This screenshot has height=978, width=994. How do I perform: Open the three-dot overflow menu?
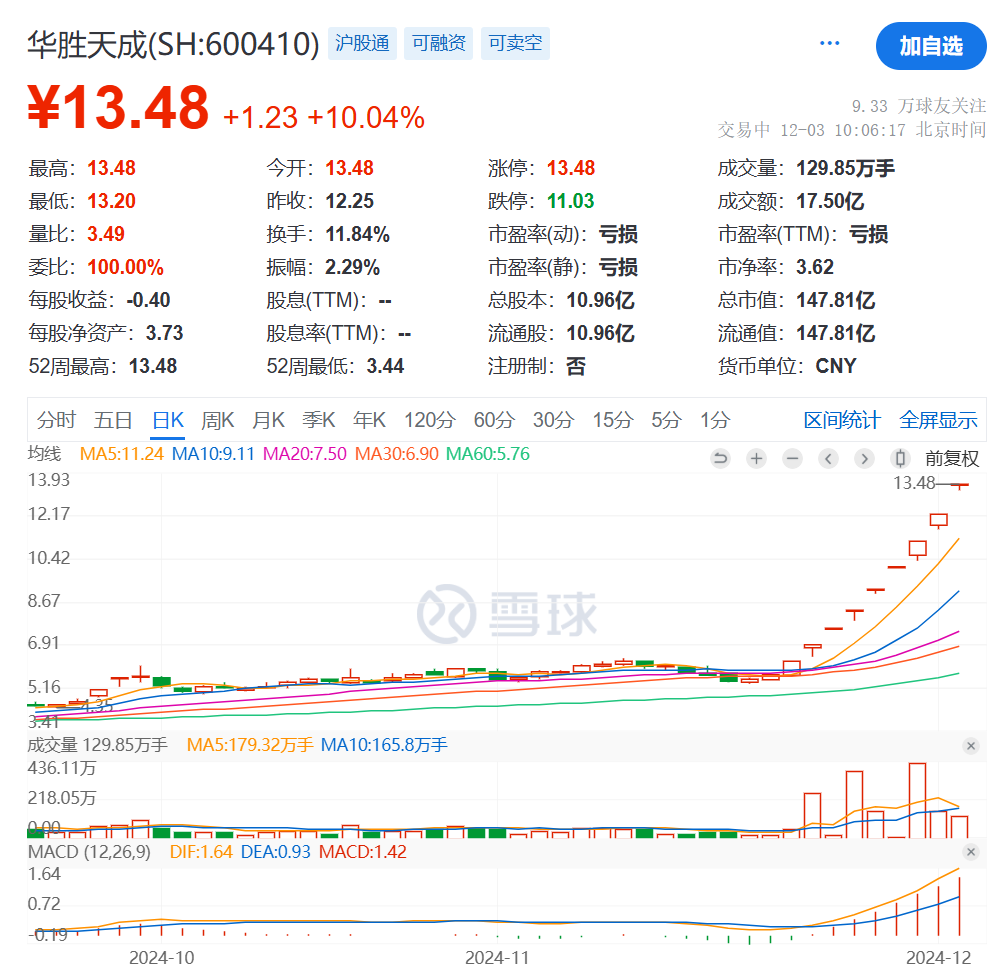(x=829, y=44)
